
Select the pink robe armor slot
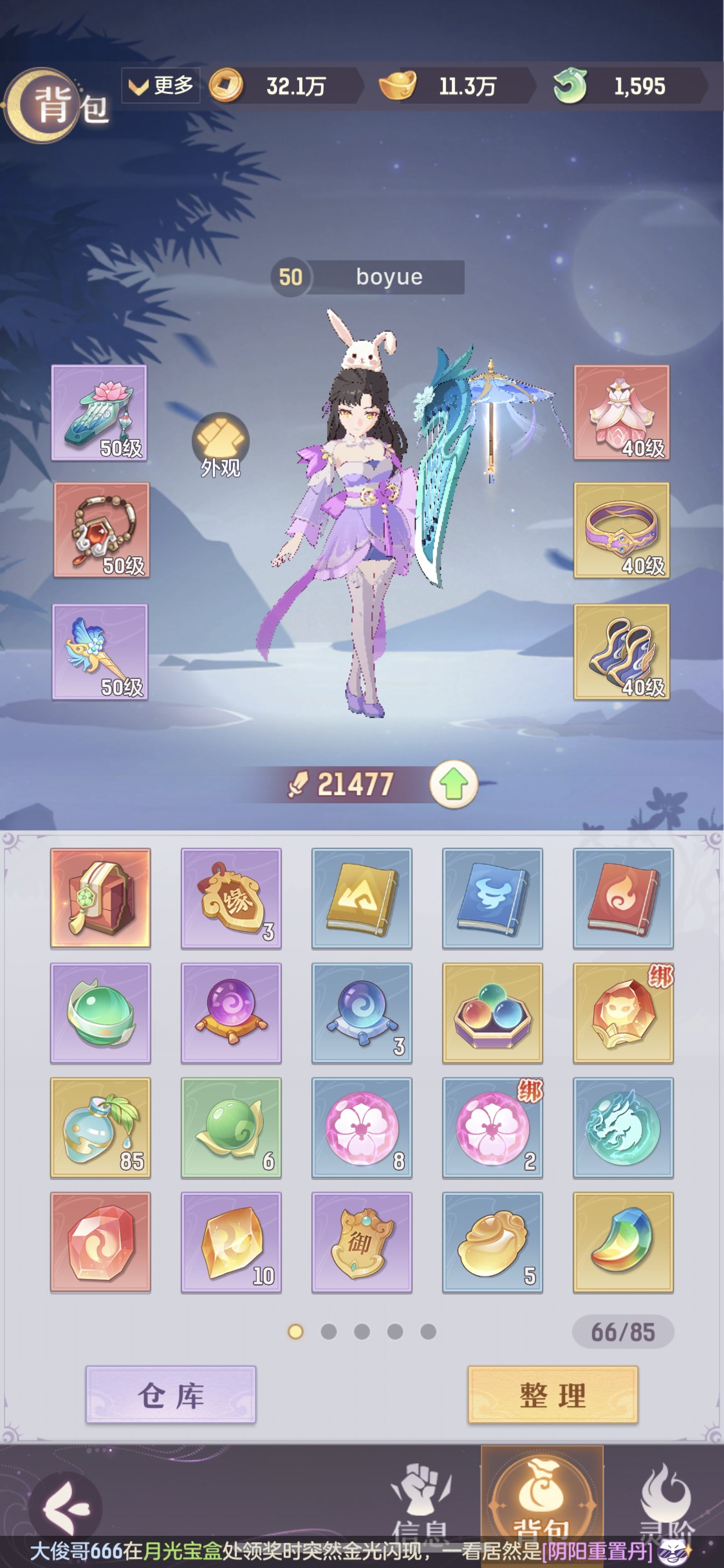point(622,413)
